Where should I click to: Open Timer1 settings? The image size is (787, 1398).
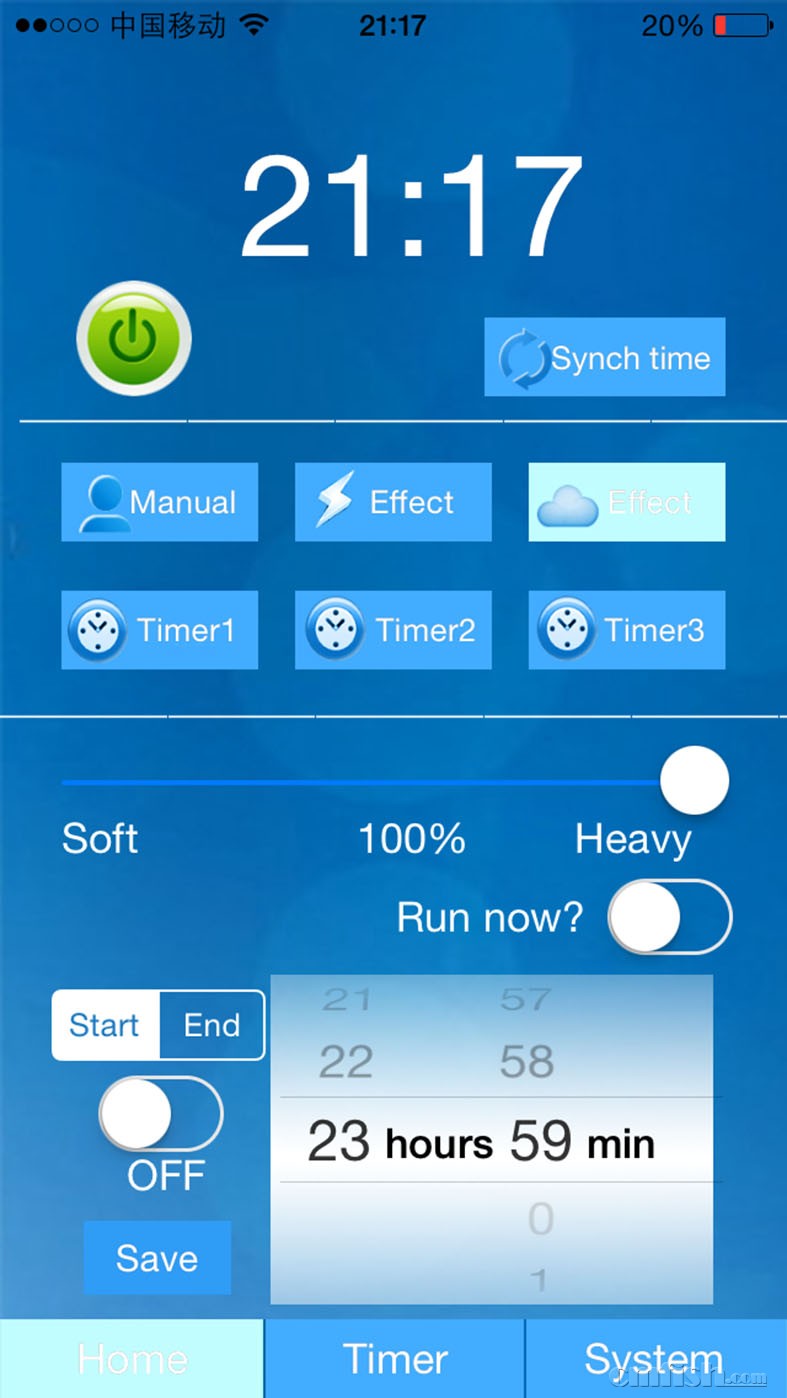coord(159,630)
